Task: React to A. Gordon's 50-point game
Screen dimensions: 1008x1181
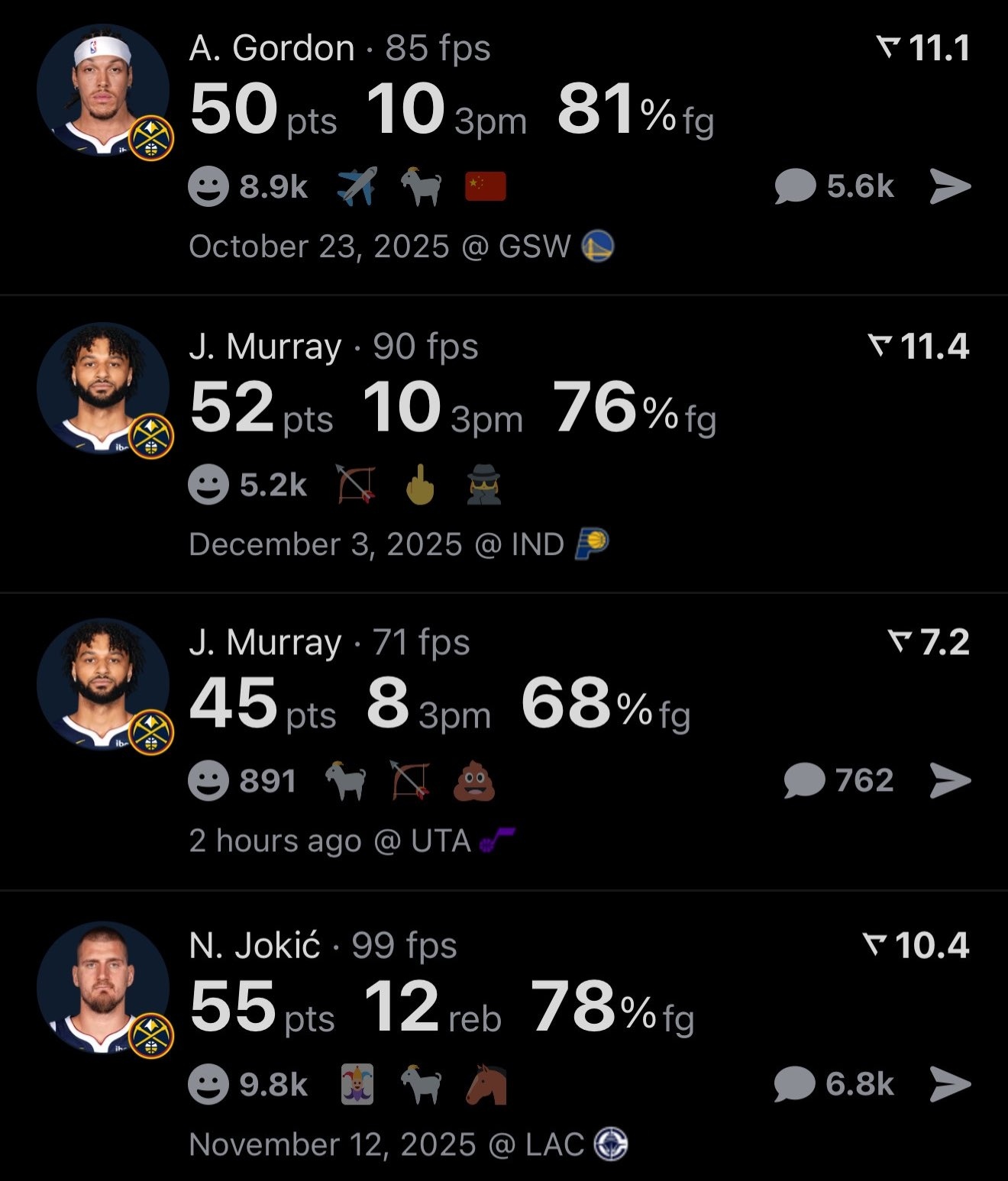Action: pos(208,187)
